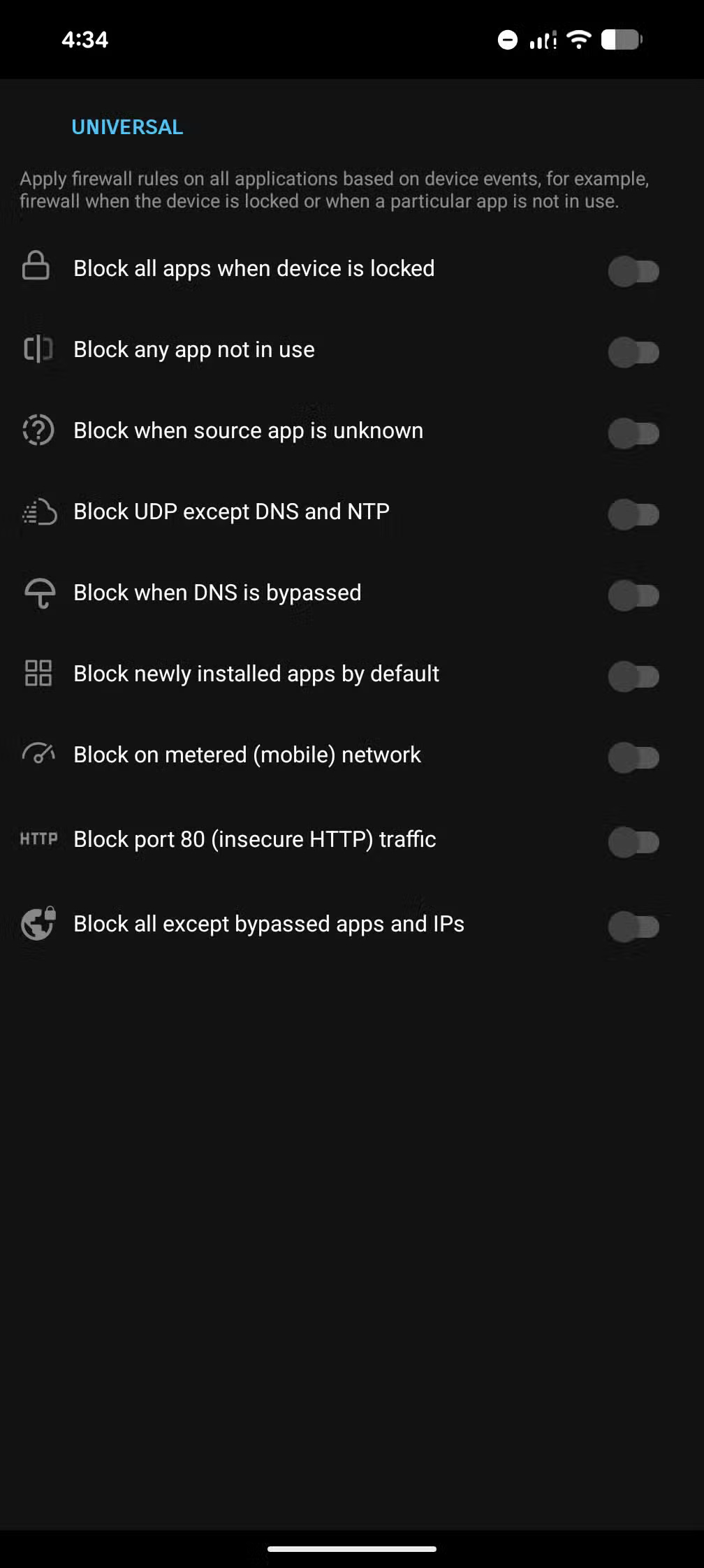Enable Block when DNS is bypassed

633,595
